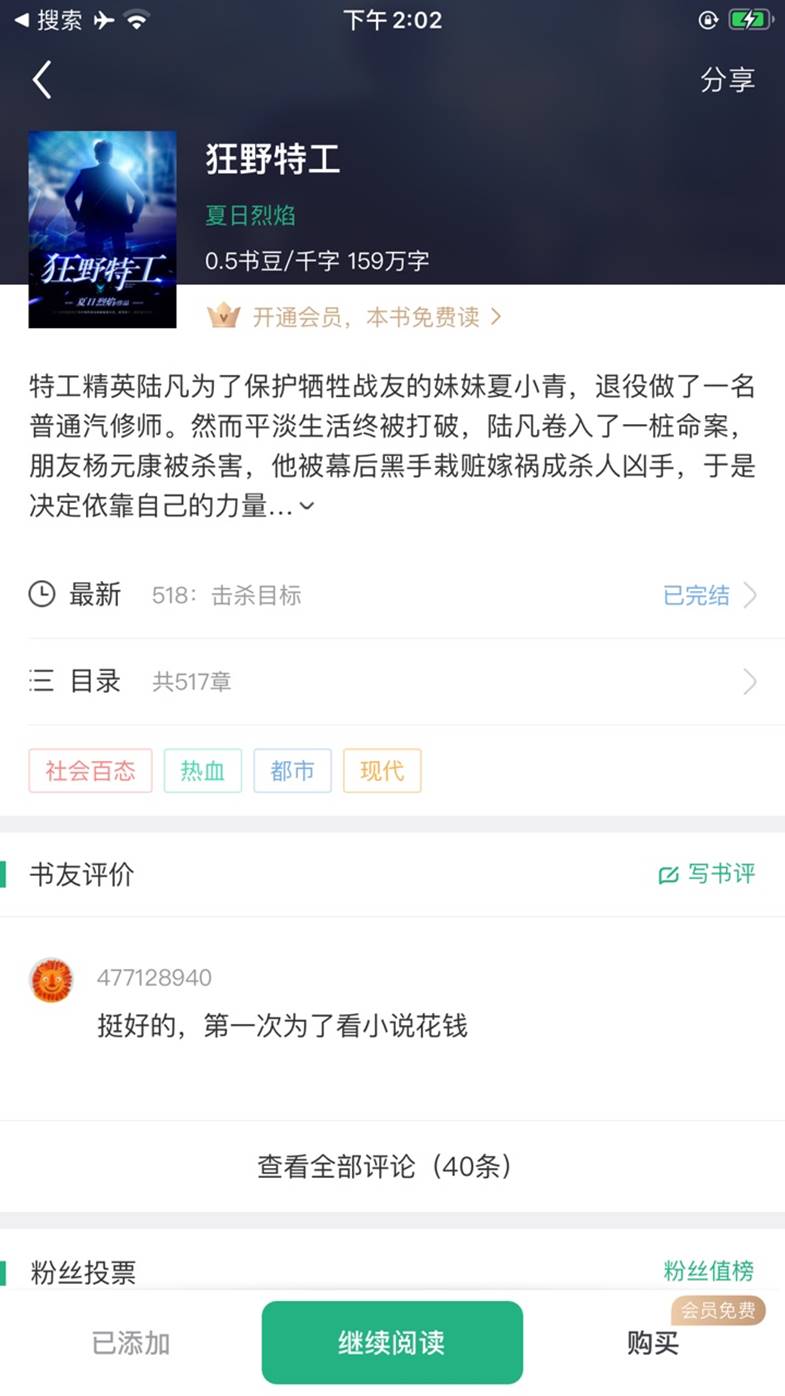Tap 继续阅读 to continue reading
Viewport: 785px width, 1396px height.
click(392, 1343)
